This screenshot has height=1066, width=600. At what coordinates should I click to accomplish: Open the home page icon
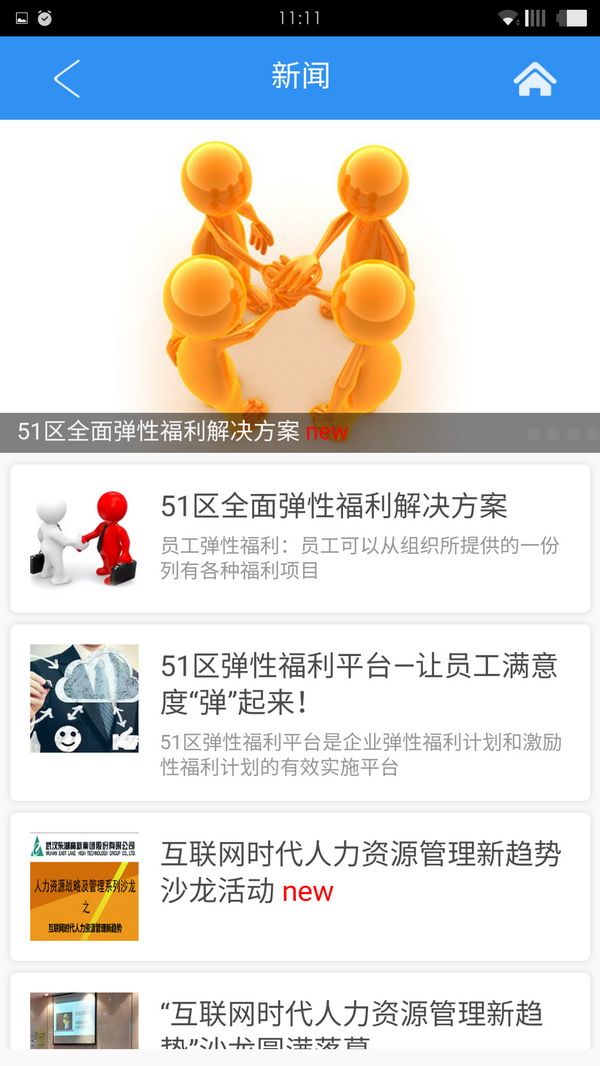[534, 79]
